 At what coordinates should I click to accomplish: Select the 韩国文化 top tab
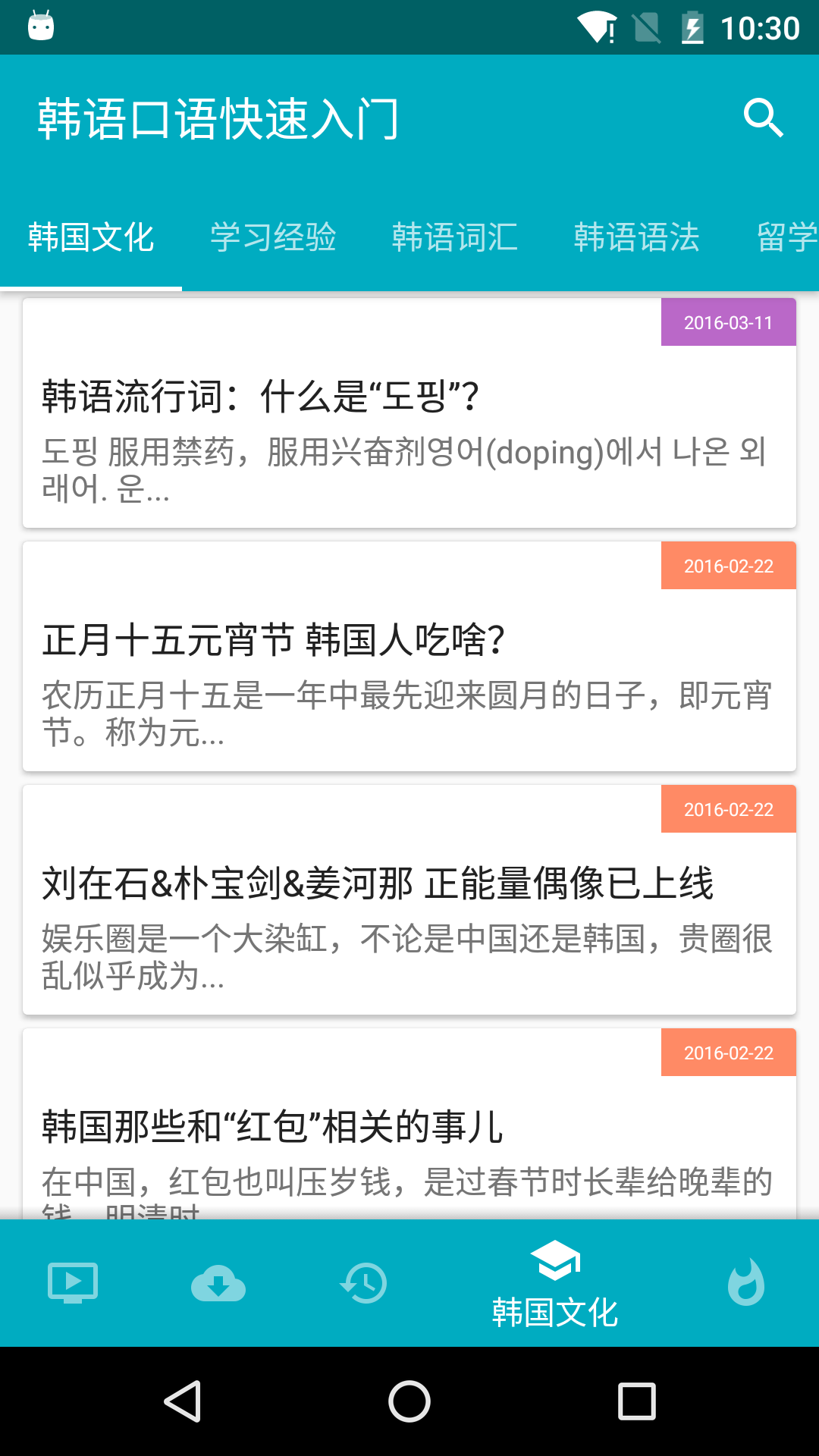[91, 237]
